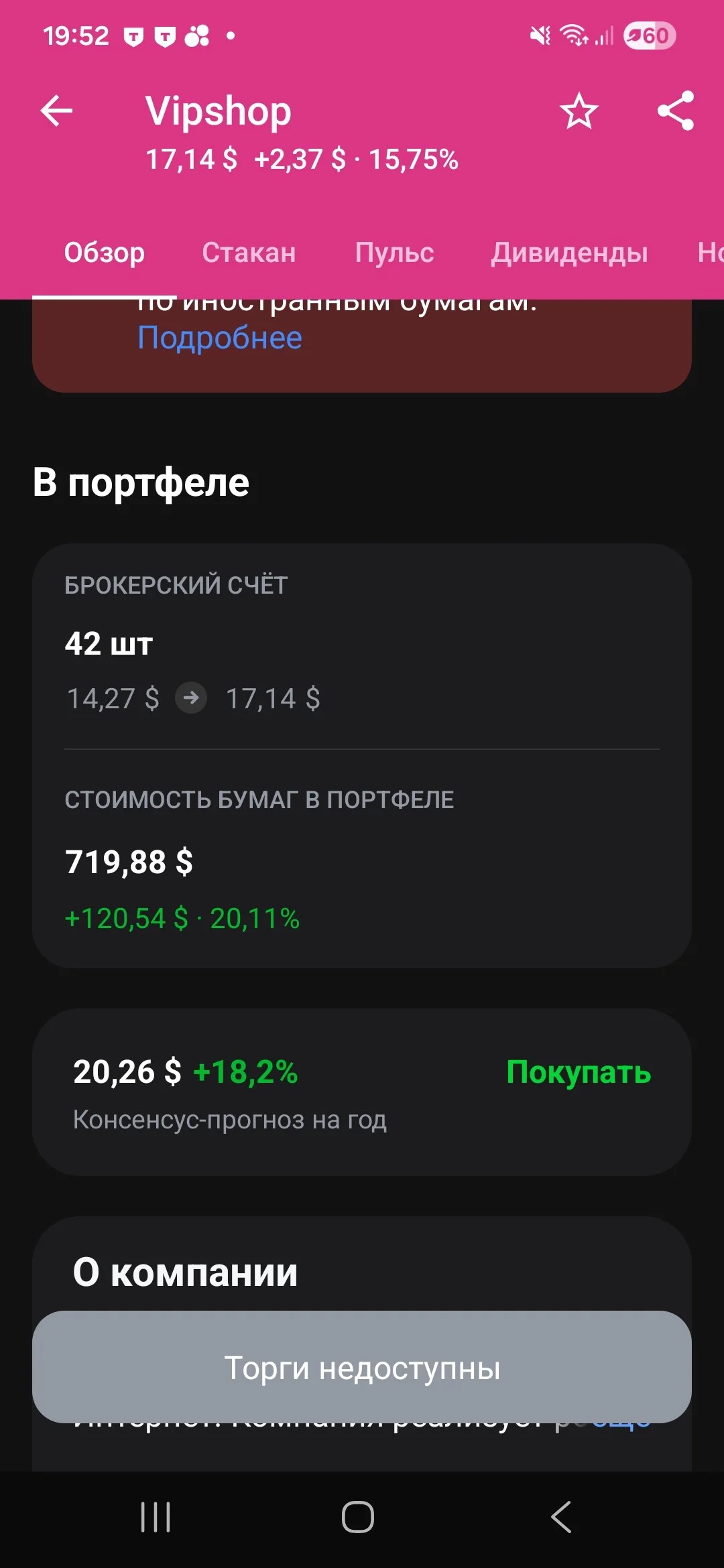The height and width of the screenshot is (1568, 724).
Task: Open the Подробнее link
Action: pos(220,338)
